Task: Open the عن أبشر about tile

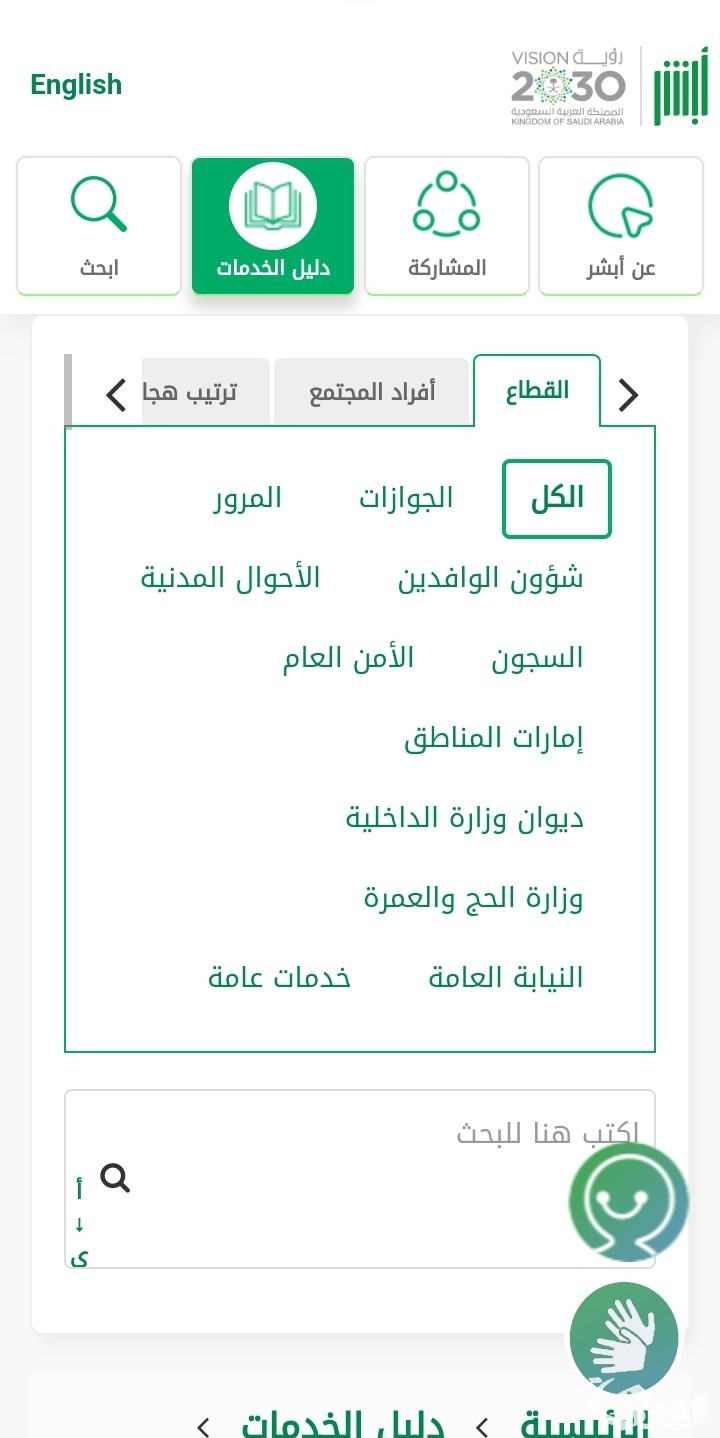Action: pos(621,226)
